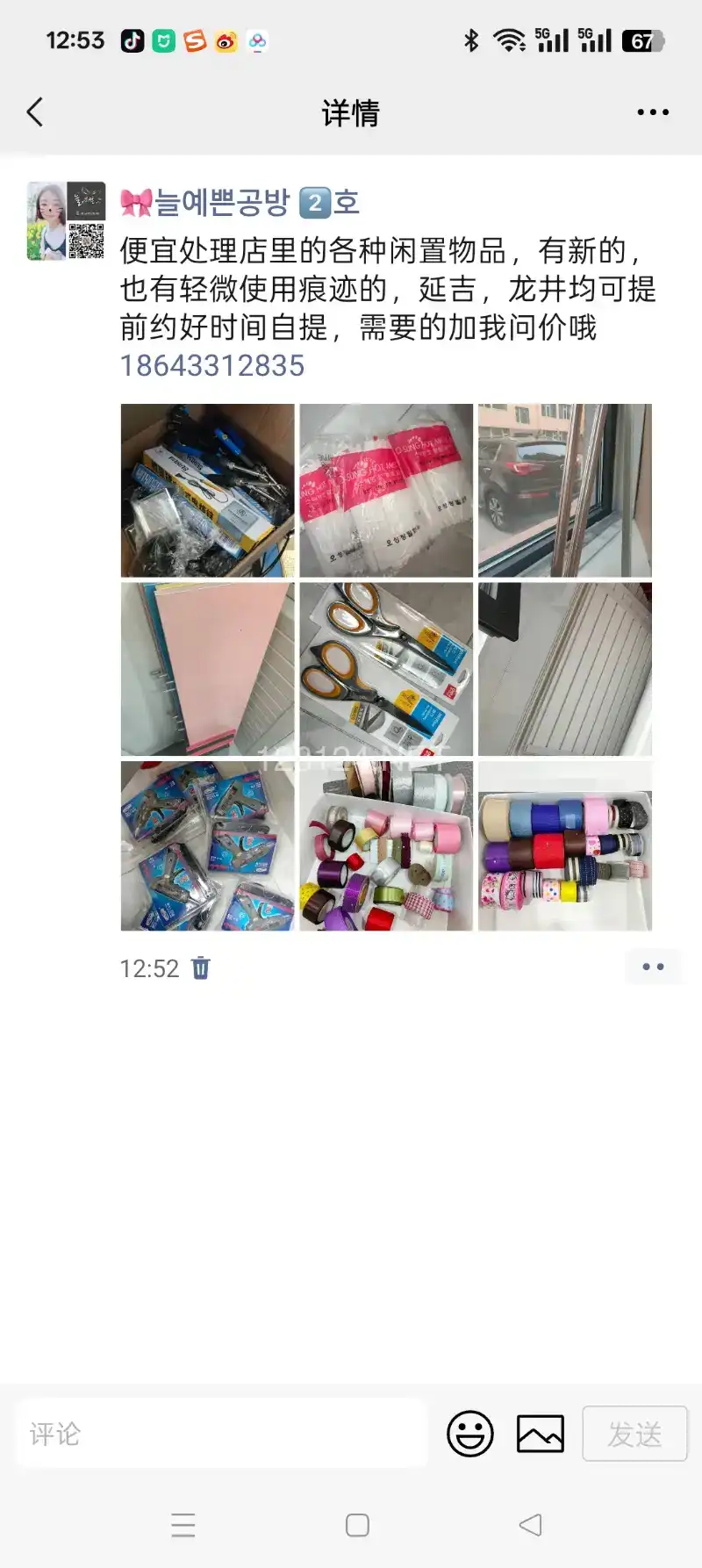This screenshot has width=702, height=1568.
Task: Focus the 评论 comment field
Action: [x=221, y=1434]
